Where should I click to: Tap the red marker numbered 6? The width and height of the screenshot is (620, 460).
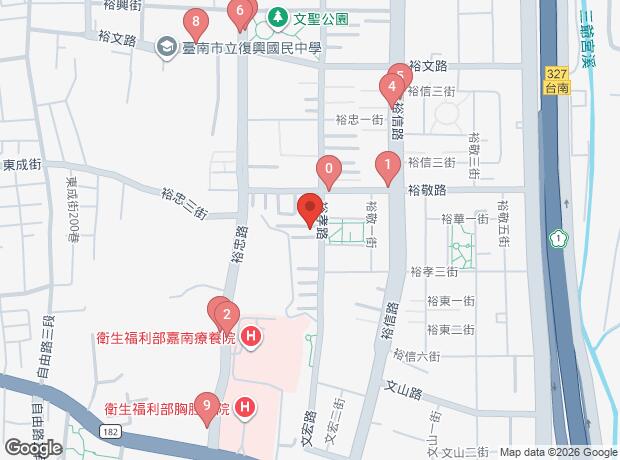tap(240, 13)
